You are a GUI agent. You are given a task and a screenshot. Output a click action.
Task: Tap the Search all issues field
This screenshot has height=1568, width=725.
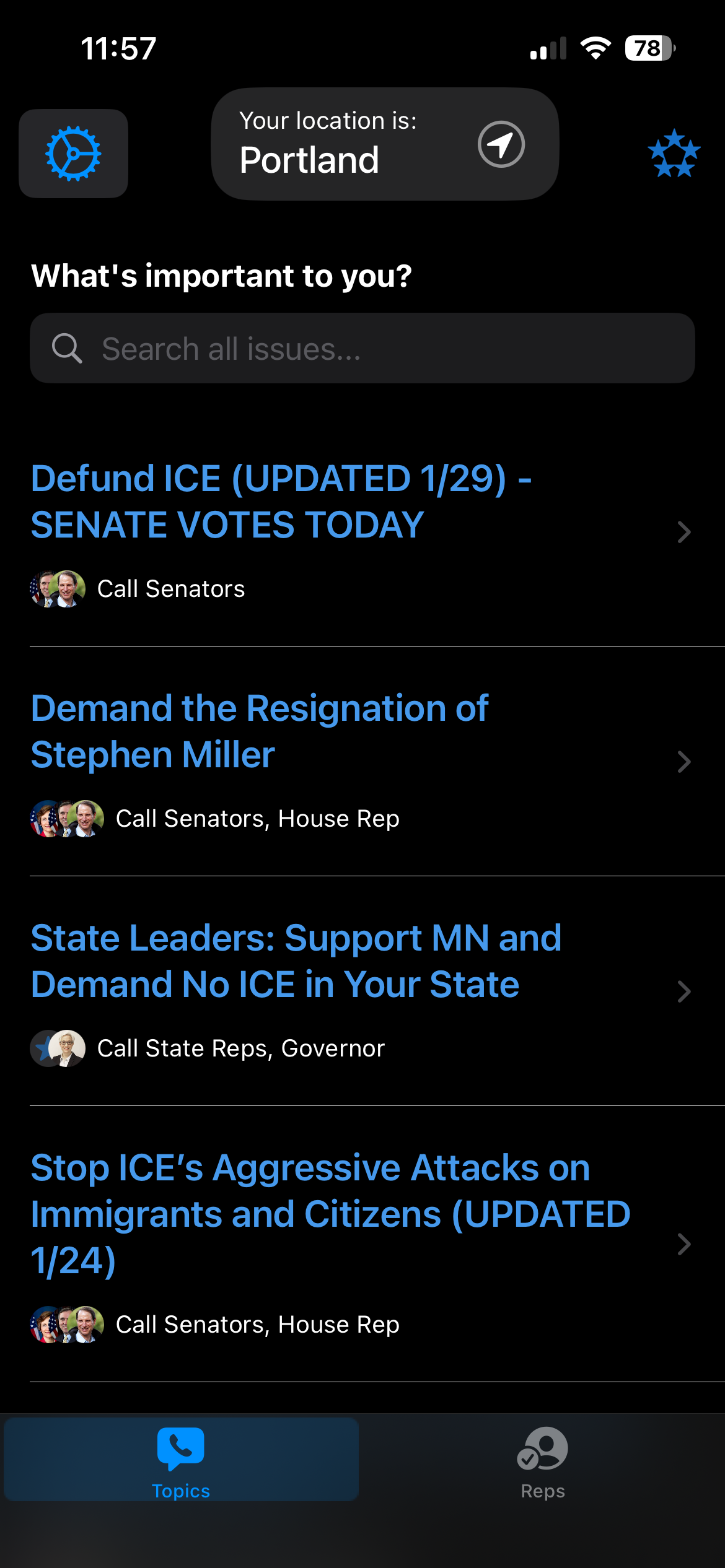tap(362, 349)
